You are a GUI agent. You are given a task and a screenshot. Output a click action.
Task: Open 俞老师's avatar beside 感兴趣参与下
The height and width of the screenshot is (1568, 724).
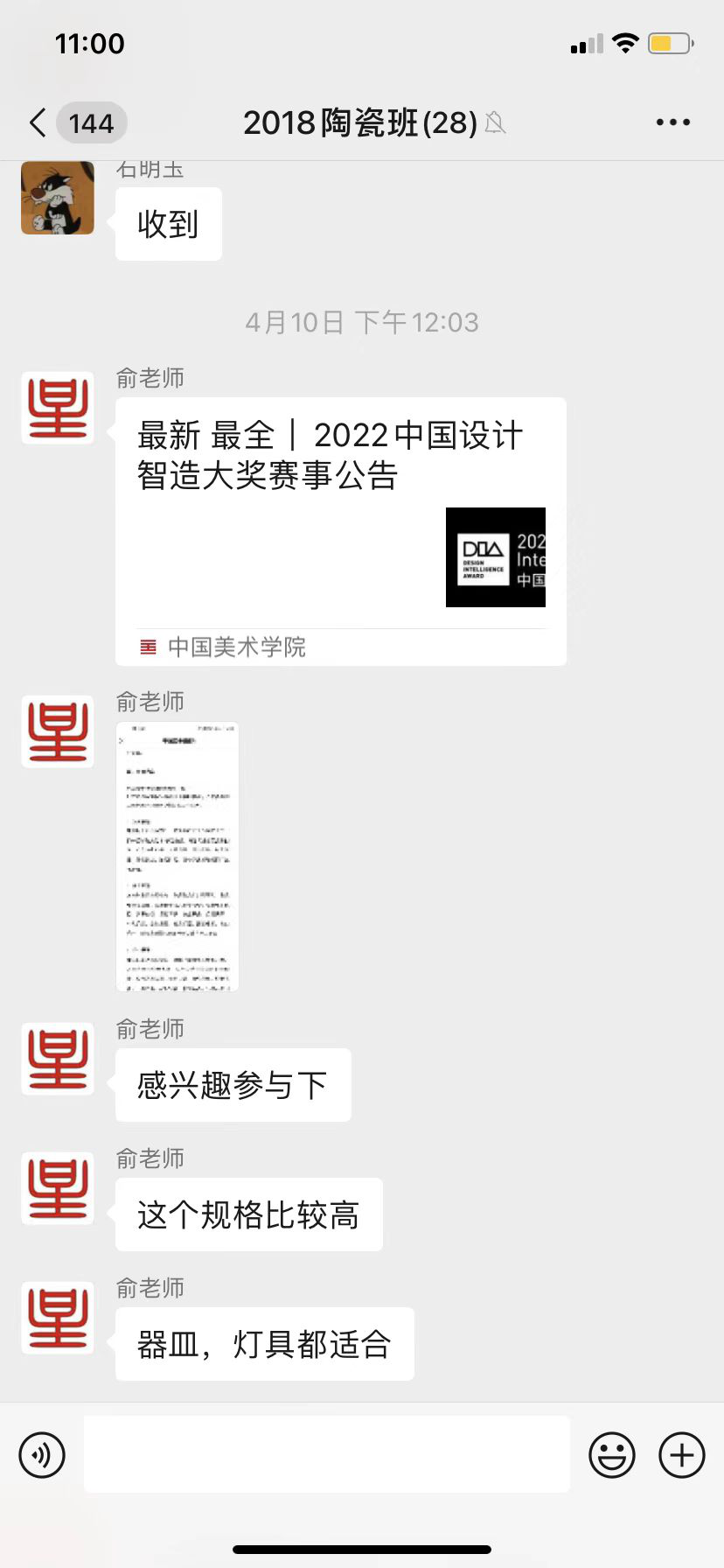[58, 1059]
